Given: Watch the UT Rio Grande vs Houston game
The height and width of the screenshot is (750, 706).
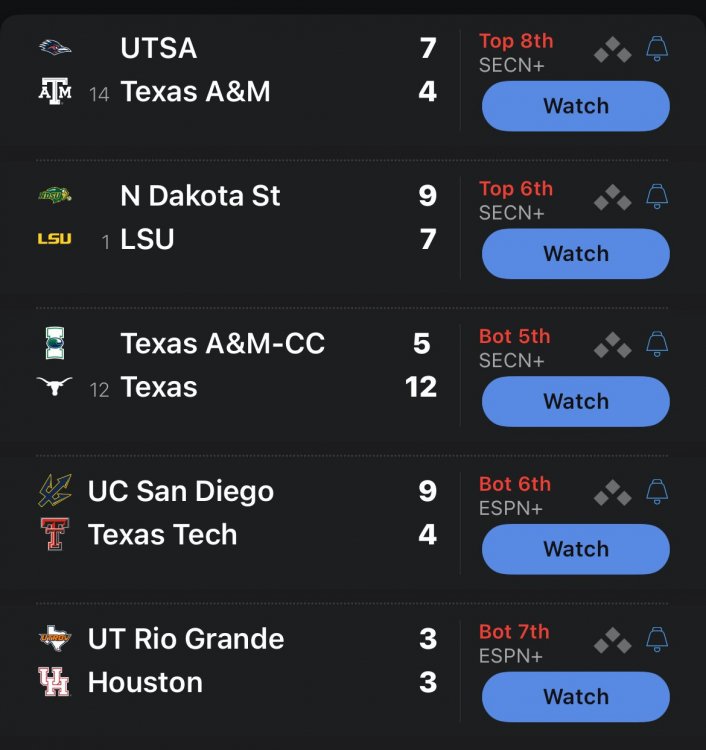Looking at the screenshot, I should coord(575,697).
